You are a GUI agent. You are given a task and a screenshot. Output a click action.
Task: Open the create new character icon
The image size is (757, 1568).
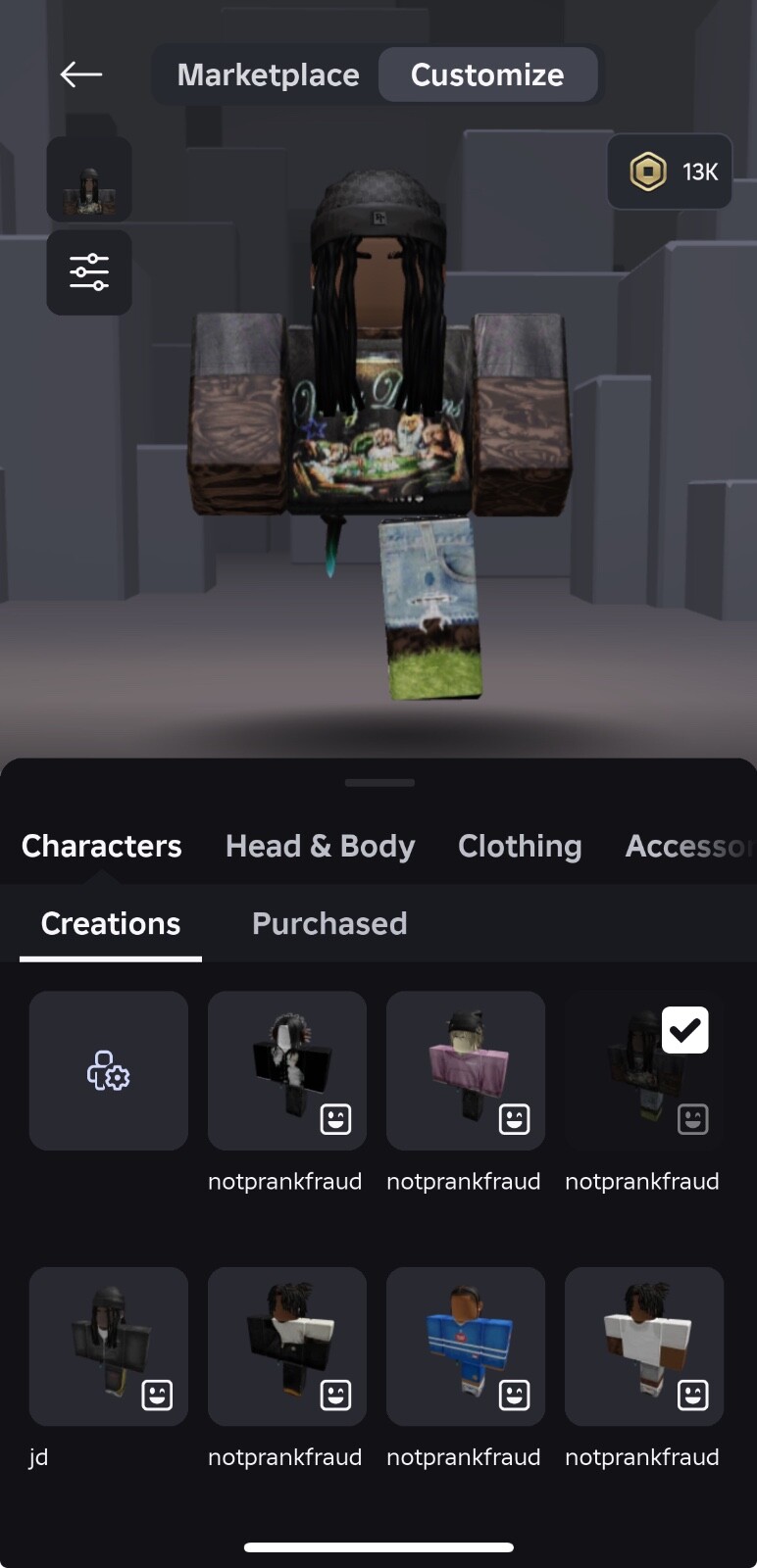point(108,1070)
